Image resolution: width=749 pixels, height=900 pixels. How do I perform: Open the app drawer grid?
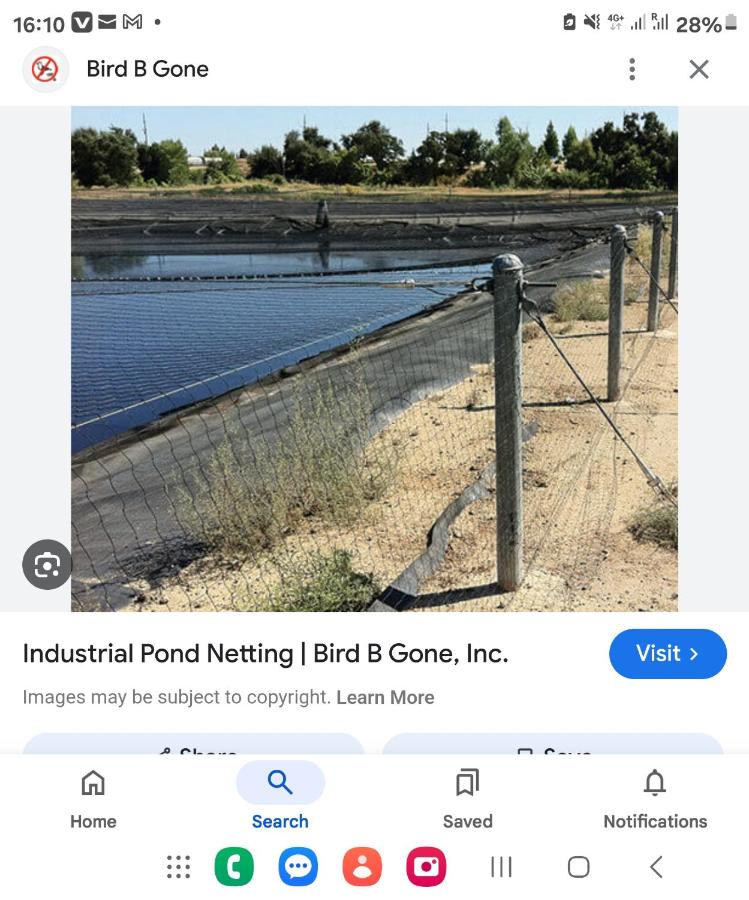click(178, 867)
